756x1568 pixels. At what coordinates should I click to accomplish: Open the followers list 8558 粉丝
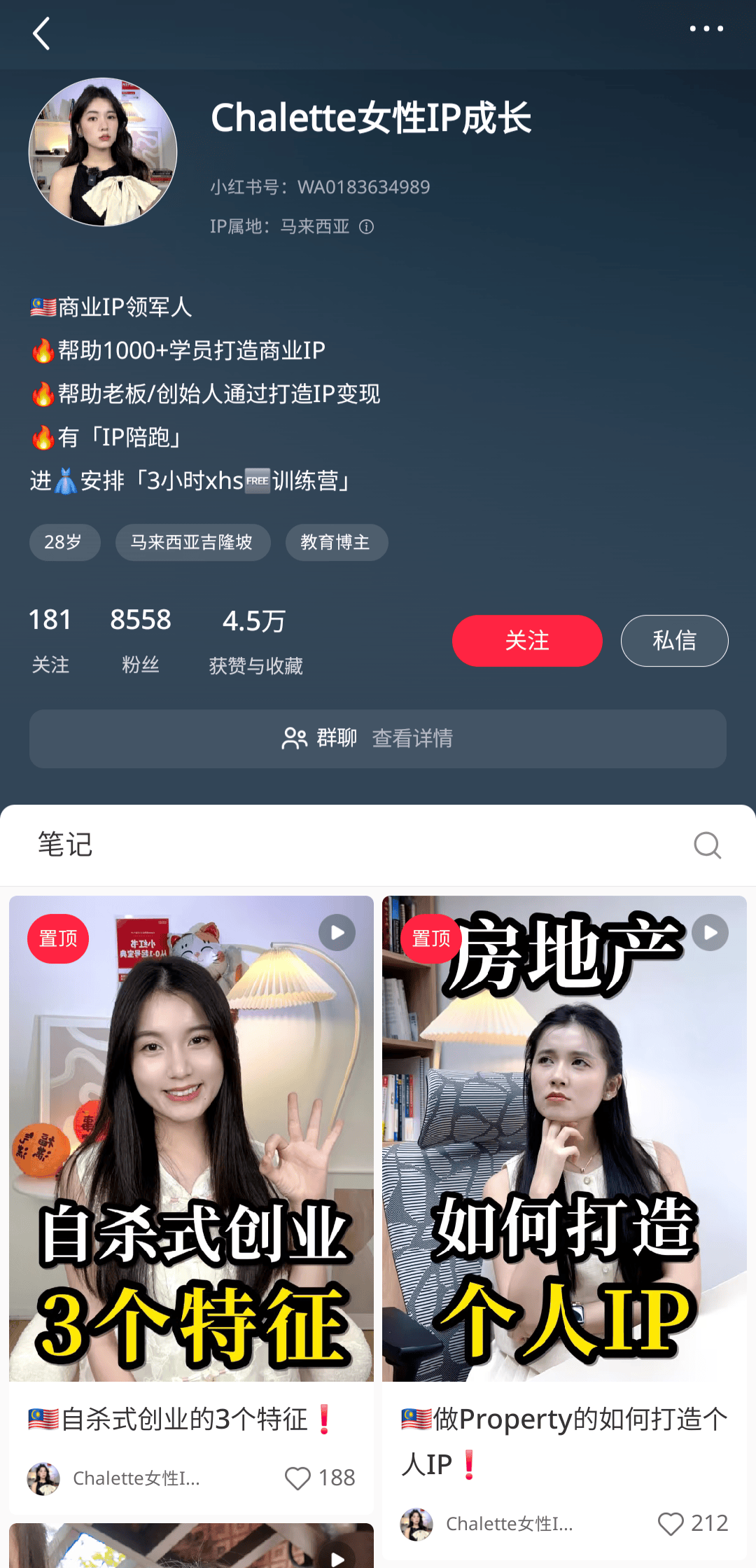pos(140,639)
